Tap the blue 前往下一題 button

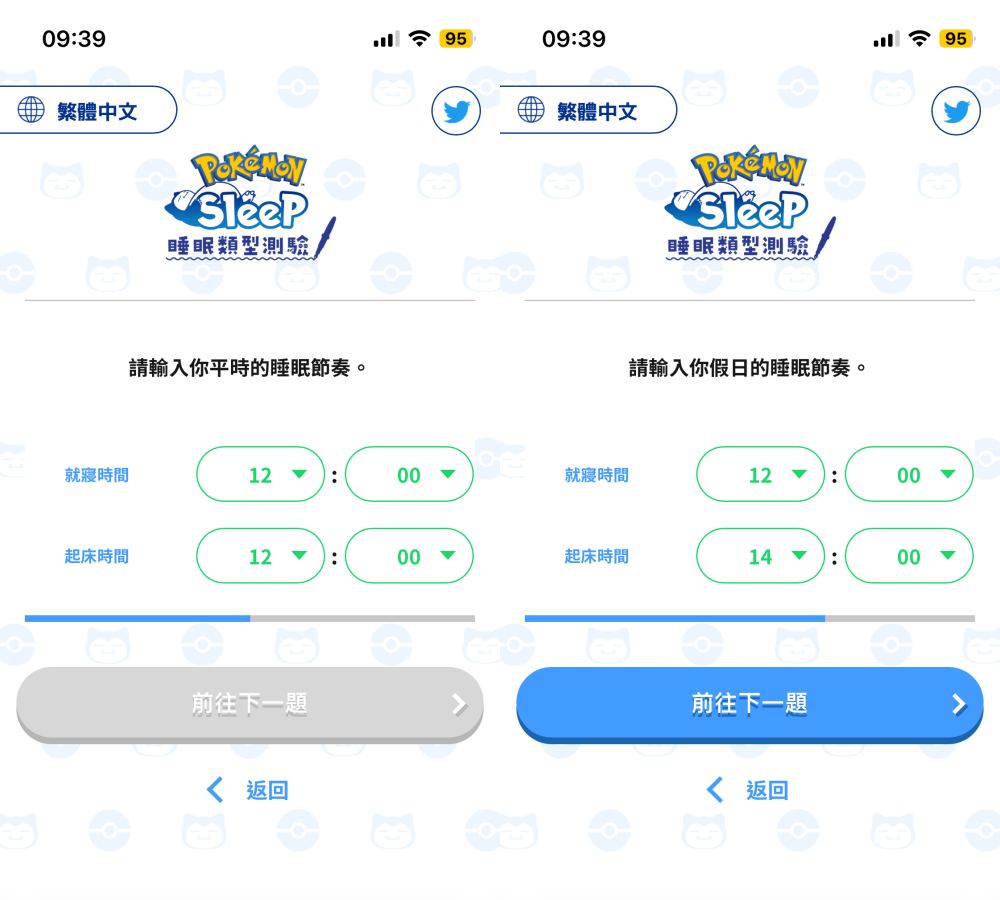(x=749, y=704)
